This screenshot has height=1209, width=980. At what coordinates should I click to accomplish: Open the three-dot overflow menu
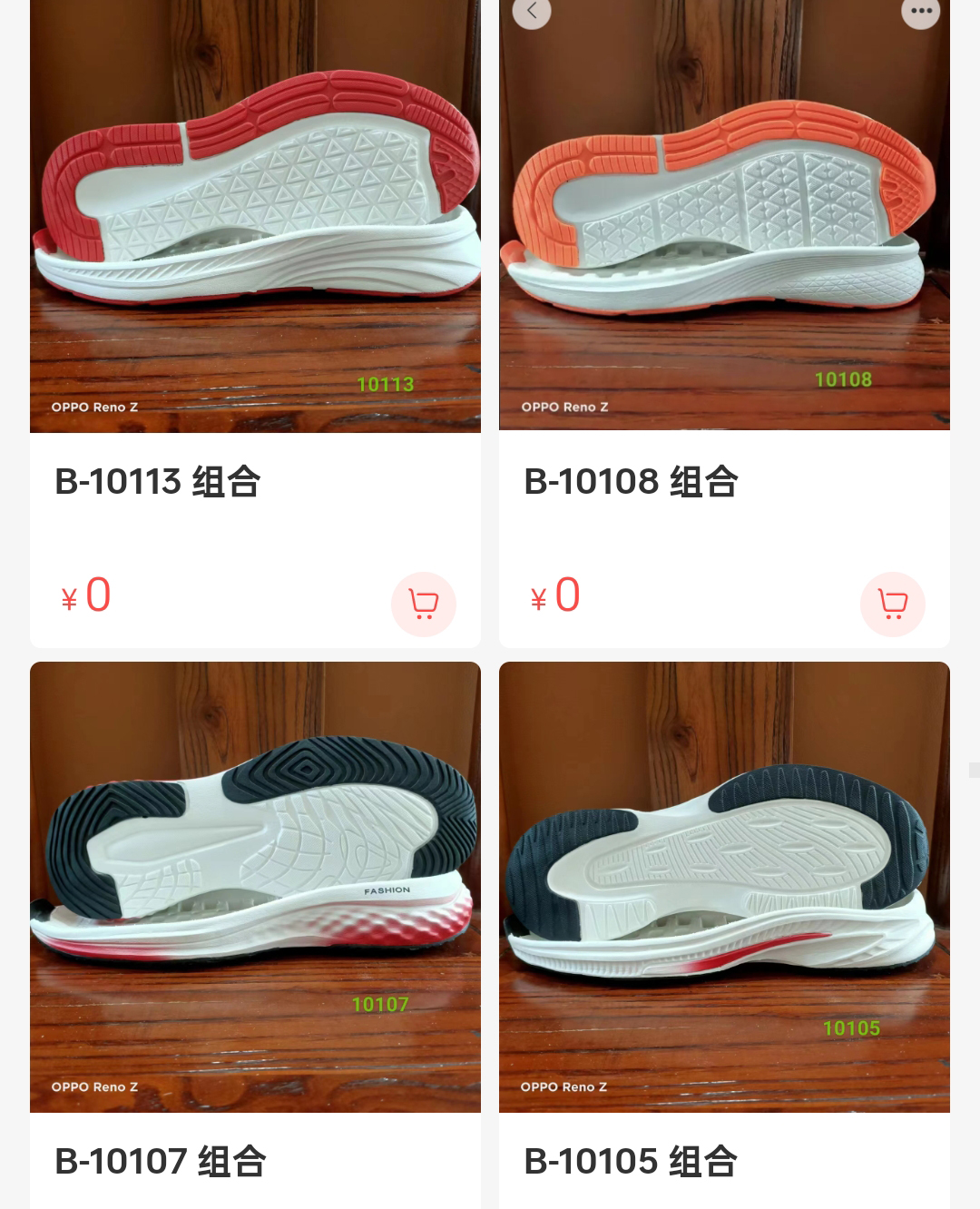click(x=920, y=12)
